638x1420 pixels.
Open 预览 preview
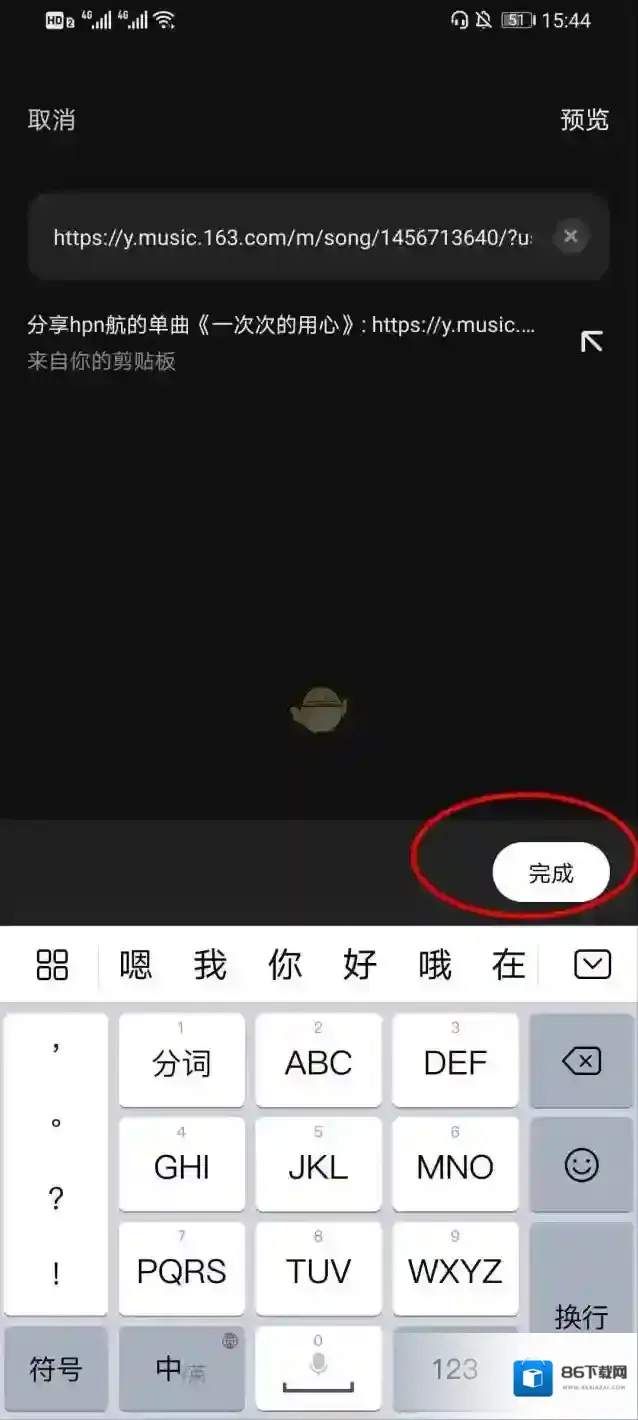(584, 120)
